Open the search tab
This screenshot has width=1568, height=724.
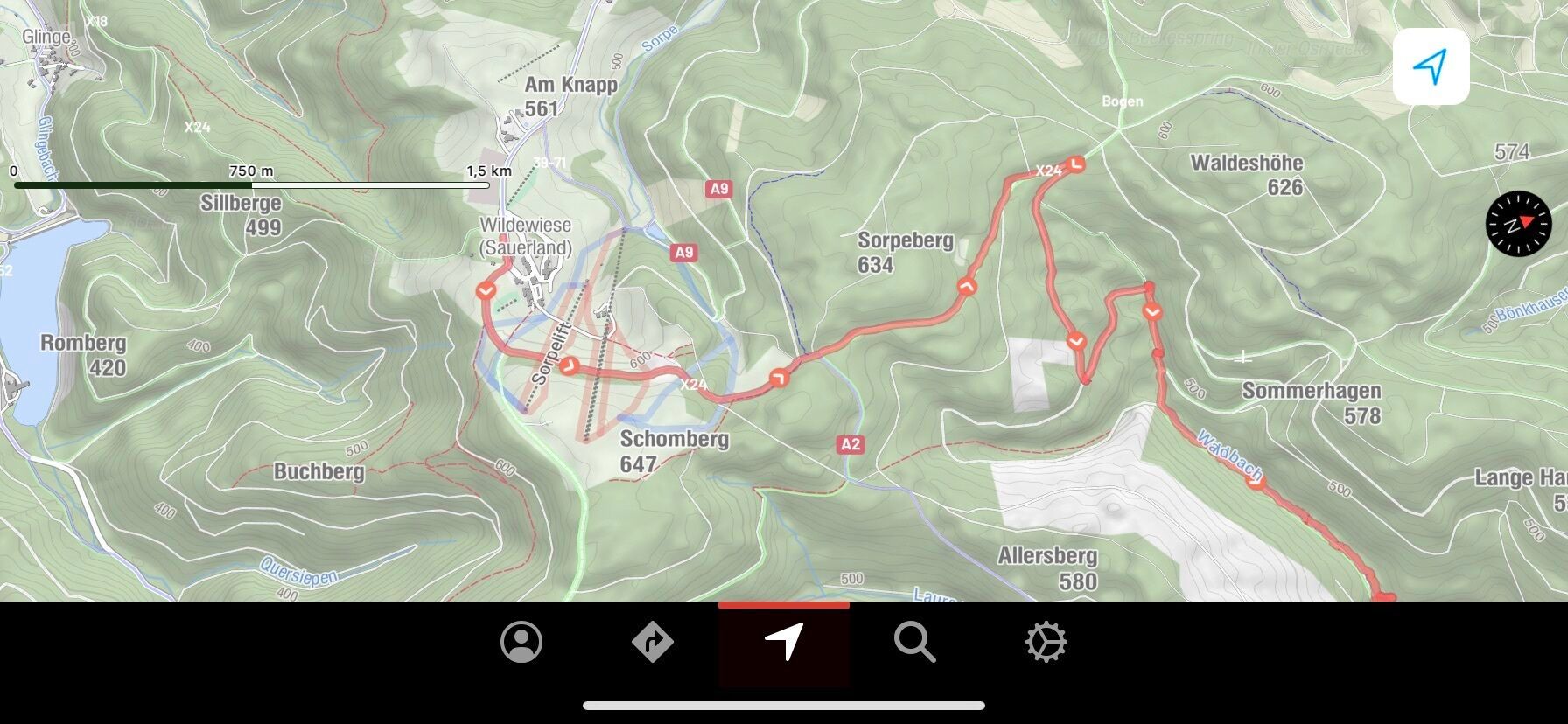pos(914,643)
